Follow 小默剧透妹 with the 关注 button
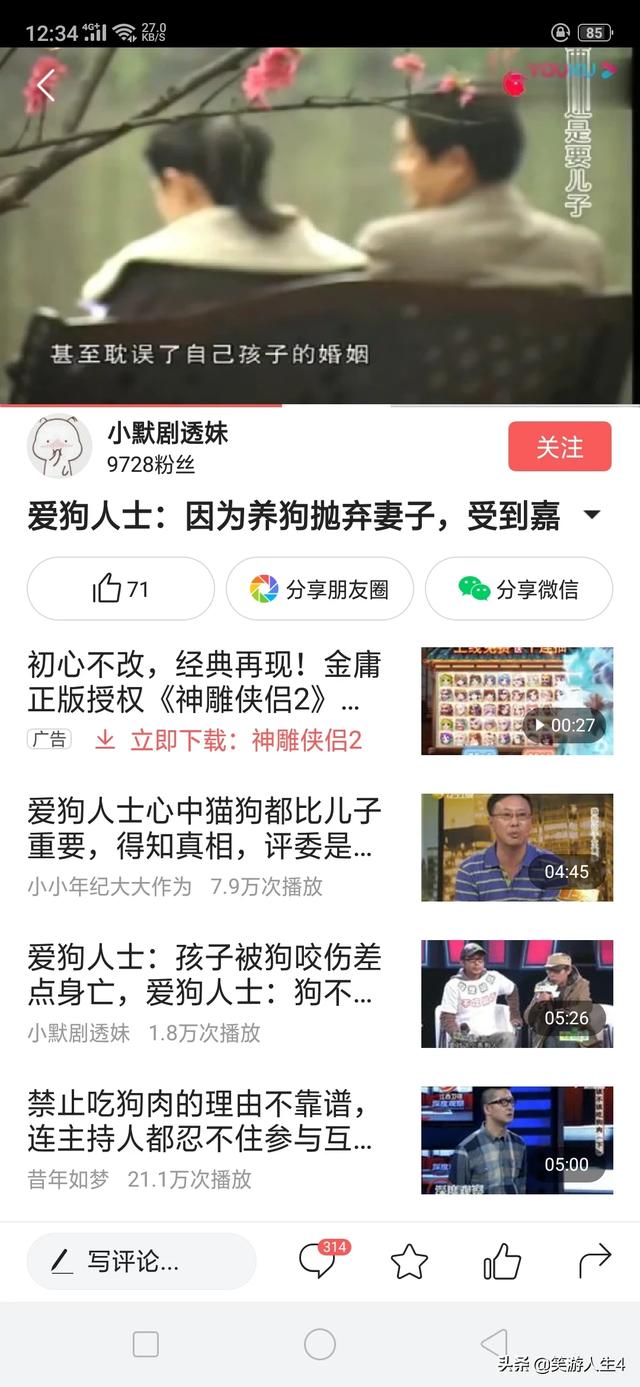This screenshot has width=640, height=1387. click(559, 446)
